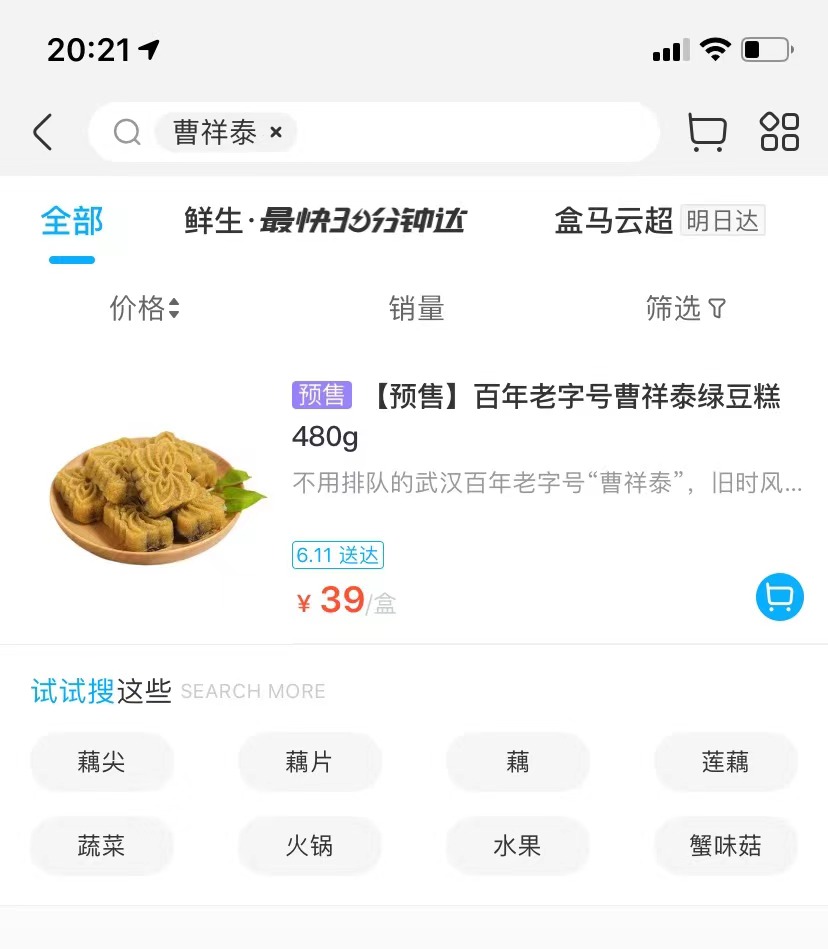Open the 筛选 filter options

coord(686,309)
